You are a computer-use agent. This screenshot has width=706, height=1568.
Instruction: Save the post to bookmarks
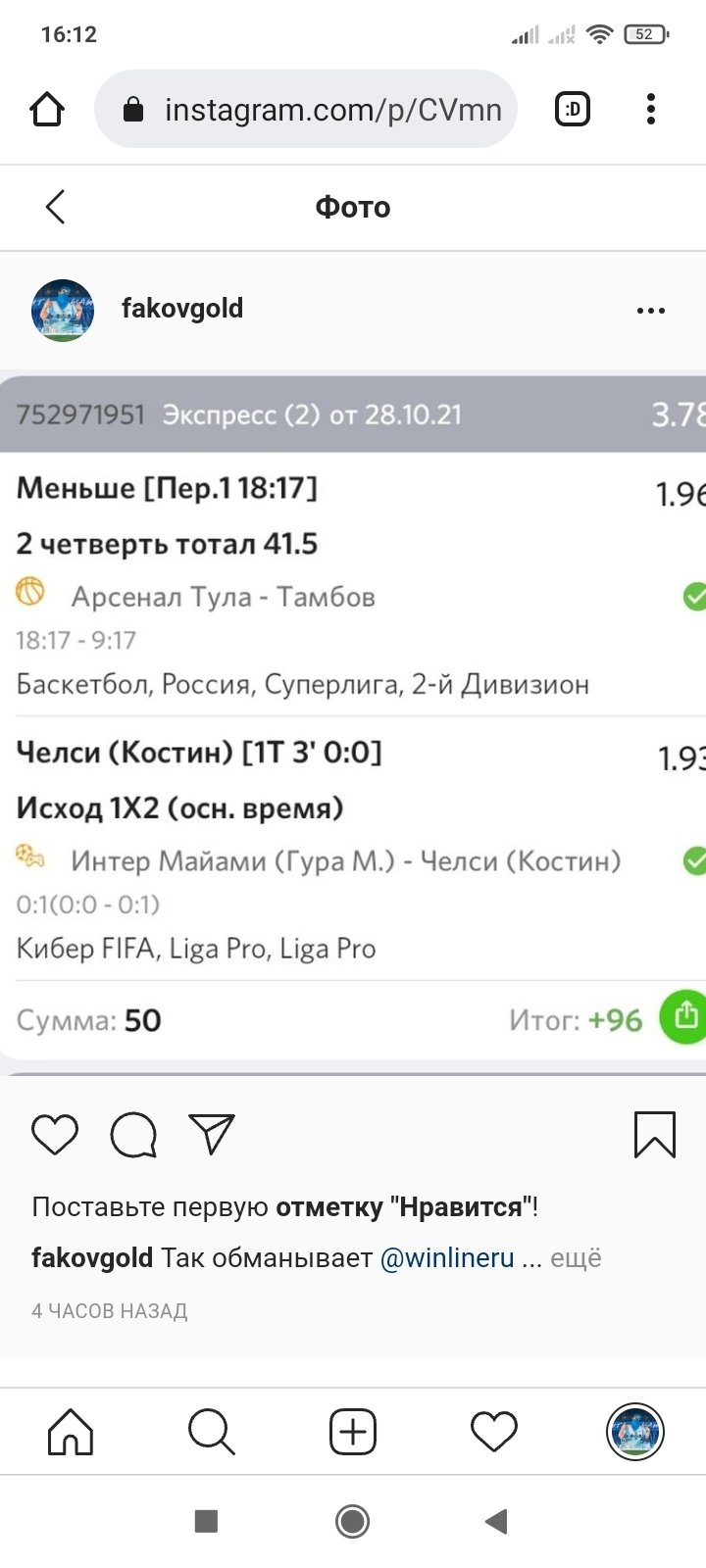pos(654,1135)
